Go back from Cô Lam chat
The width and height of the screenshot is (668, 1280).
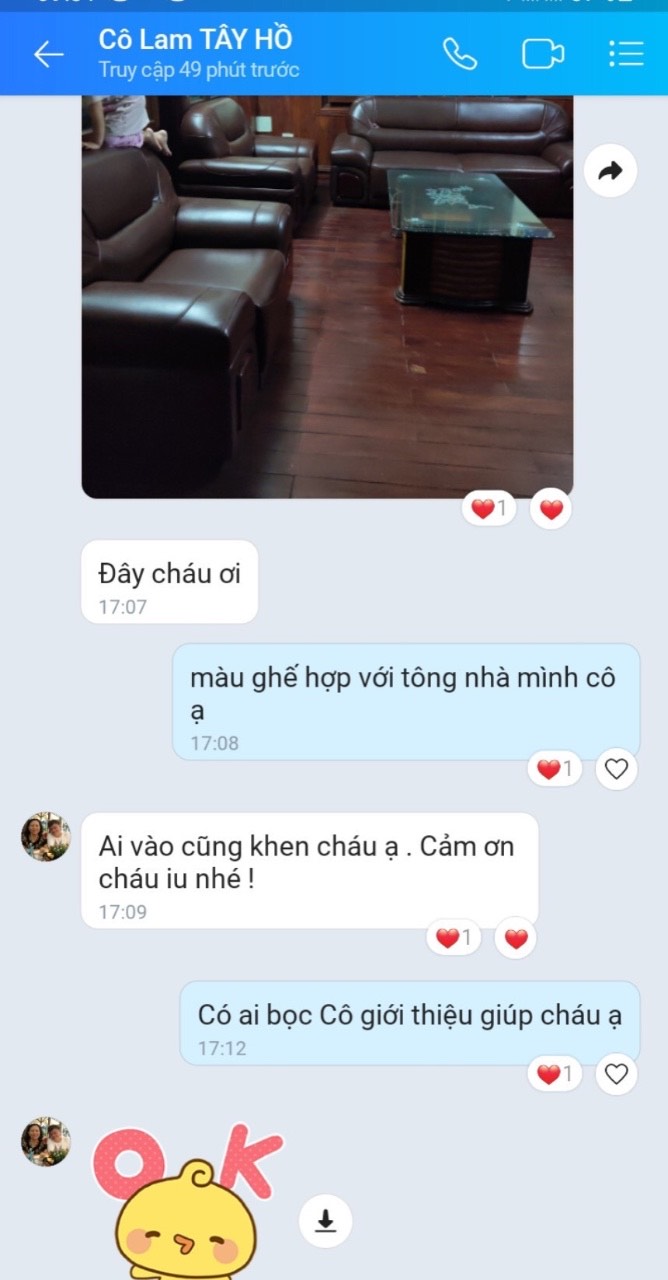[x=48, y=54]
